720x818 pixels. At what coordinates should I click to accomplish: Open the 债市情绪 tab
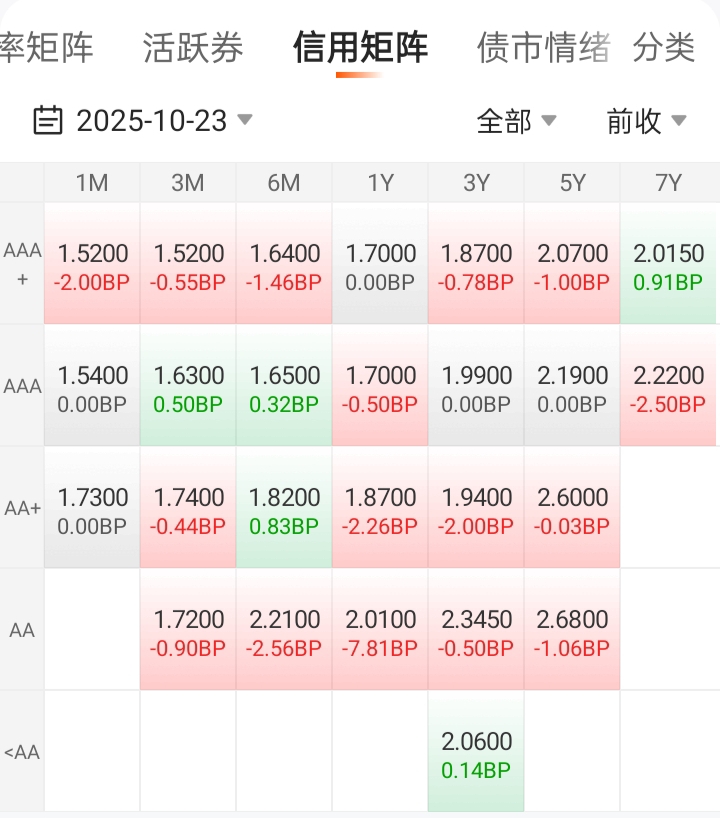[543, 47]
